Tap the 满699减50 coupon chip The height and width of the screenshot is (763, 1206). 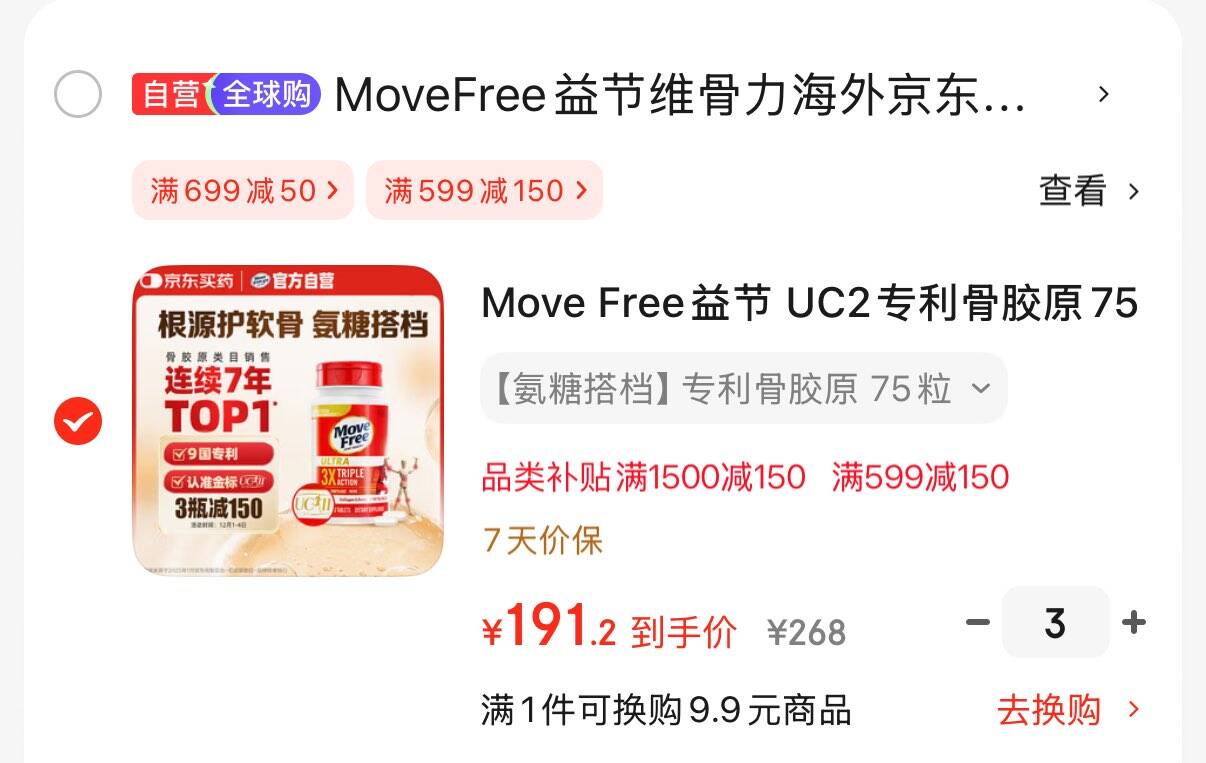click(243, 190)
